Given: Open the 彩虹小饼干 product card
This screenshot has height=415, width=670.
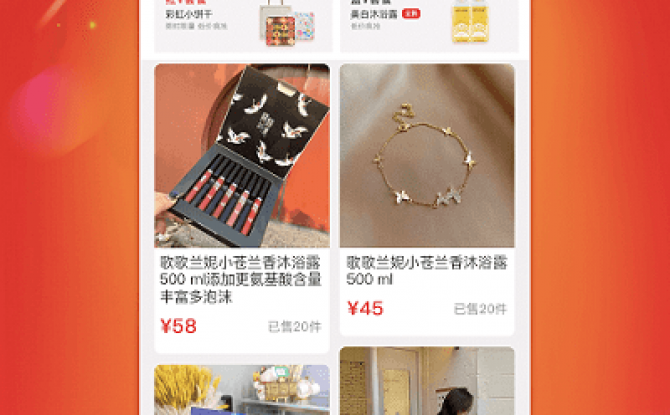Looking at the screenshot, I should point(242,25).
